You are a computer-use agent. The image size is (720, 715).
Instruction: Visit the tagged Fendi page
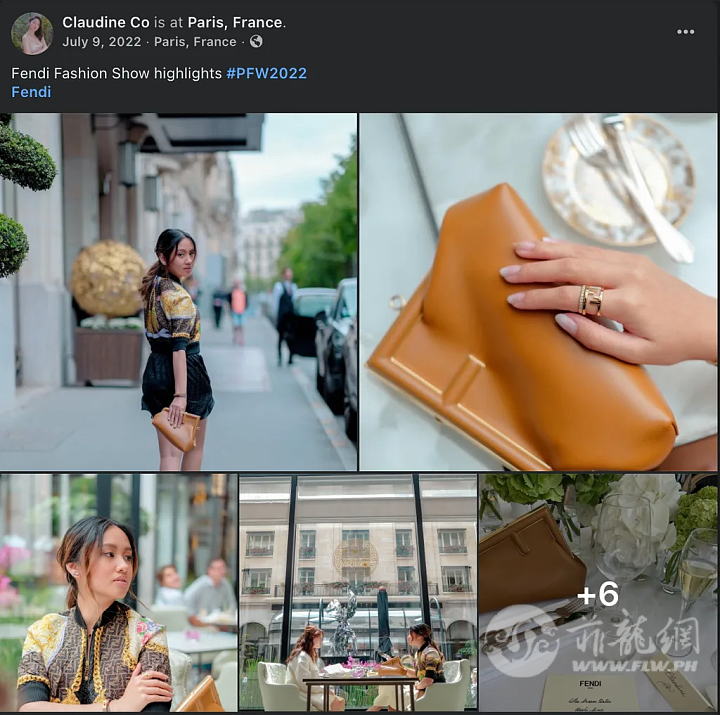point(31,92)
